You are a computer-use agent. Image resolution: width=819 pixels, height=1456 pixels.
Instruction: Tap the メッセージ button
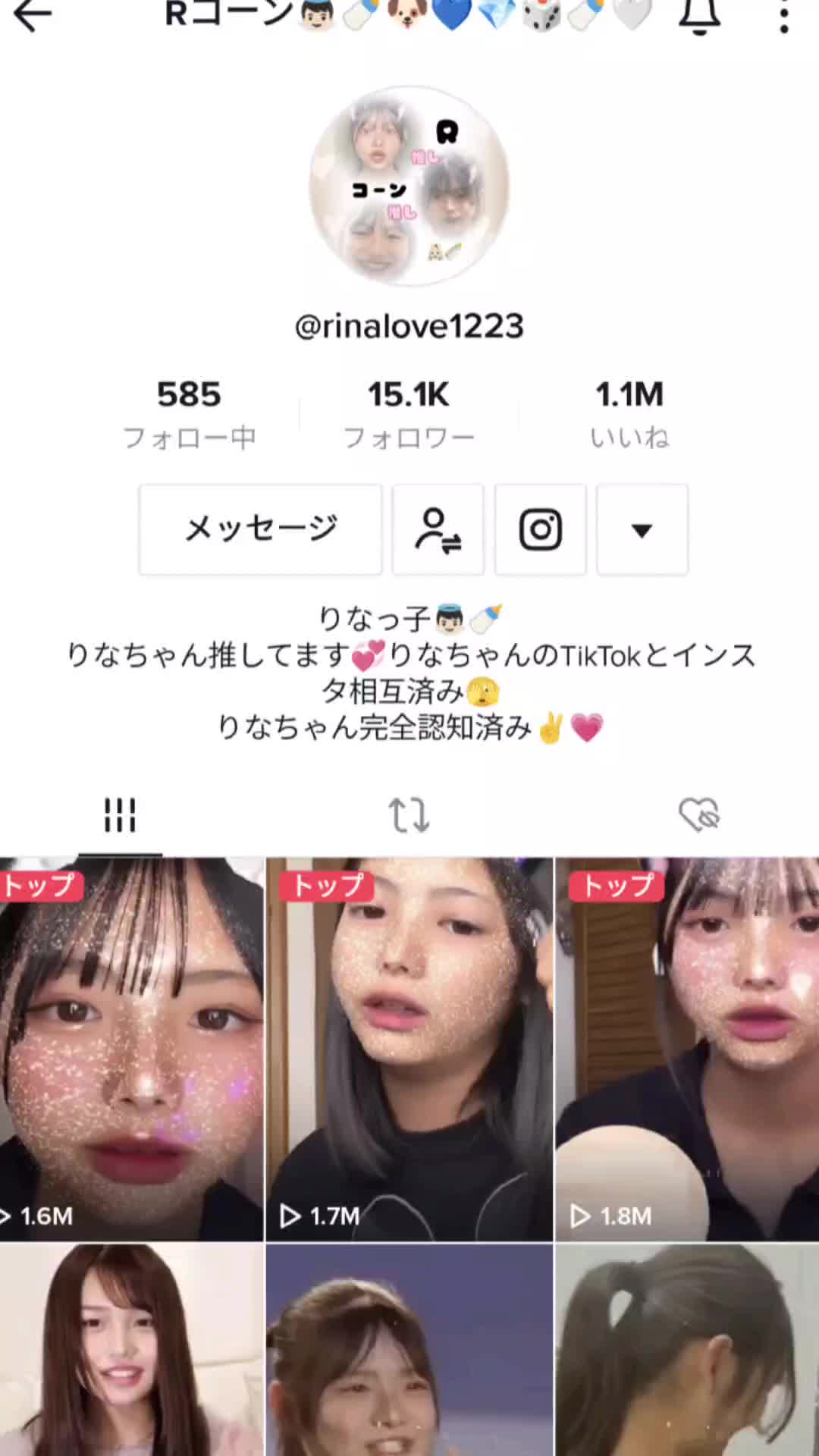click(x=260, y=529)
